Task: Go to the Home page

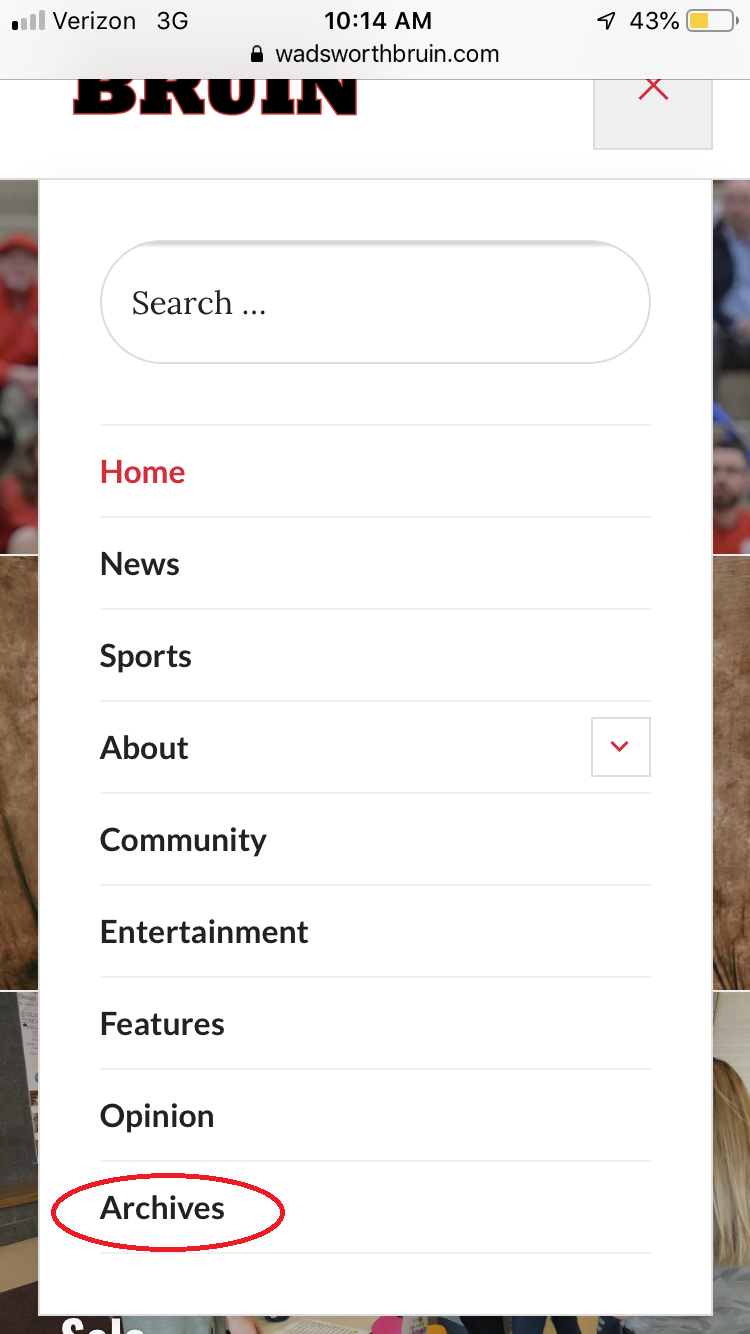Action: [142, 472]
